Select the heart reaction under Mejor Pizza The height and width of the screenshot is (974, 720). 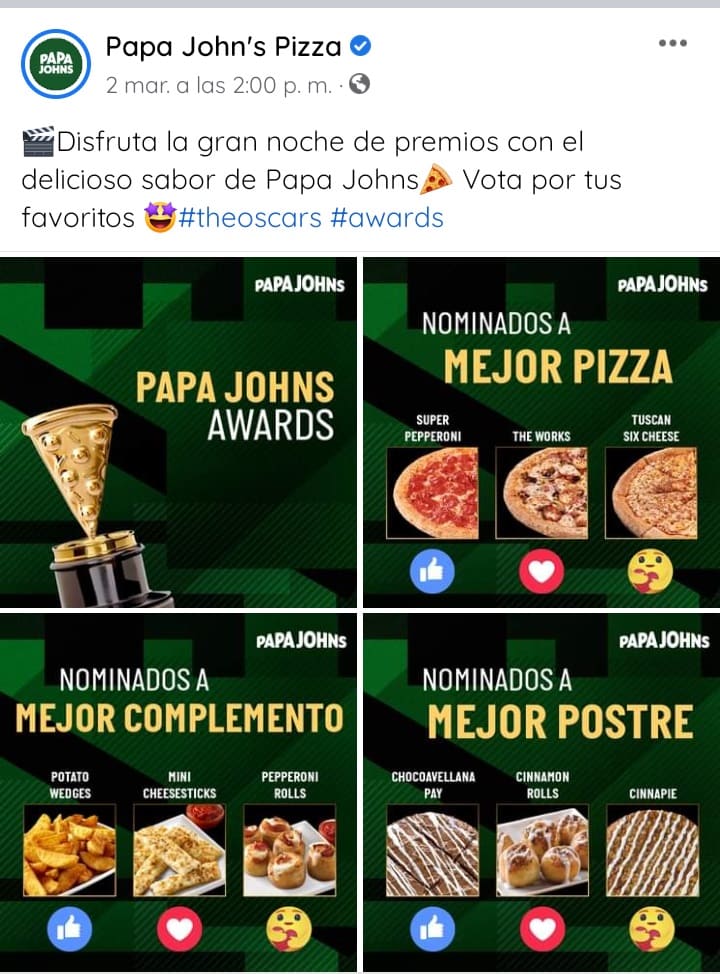542,571
